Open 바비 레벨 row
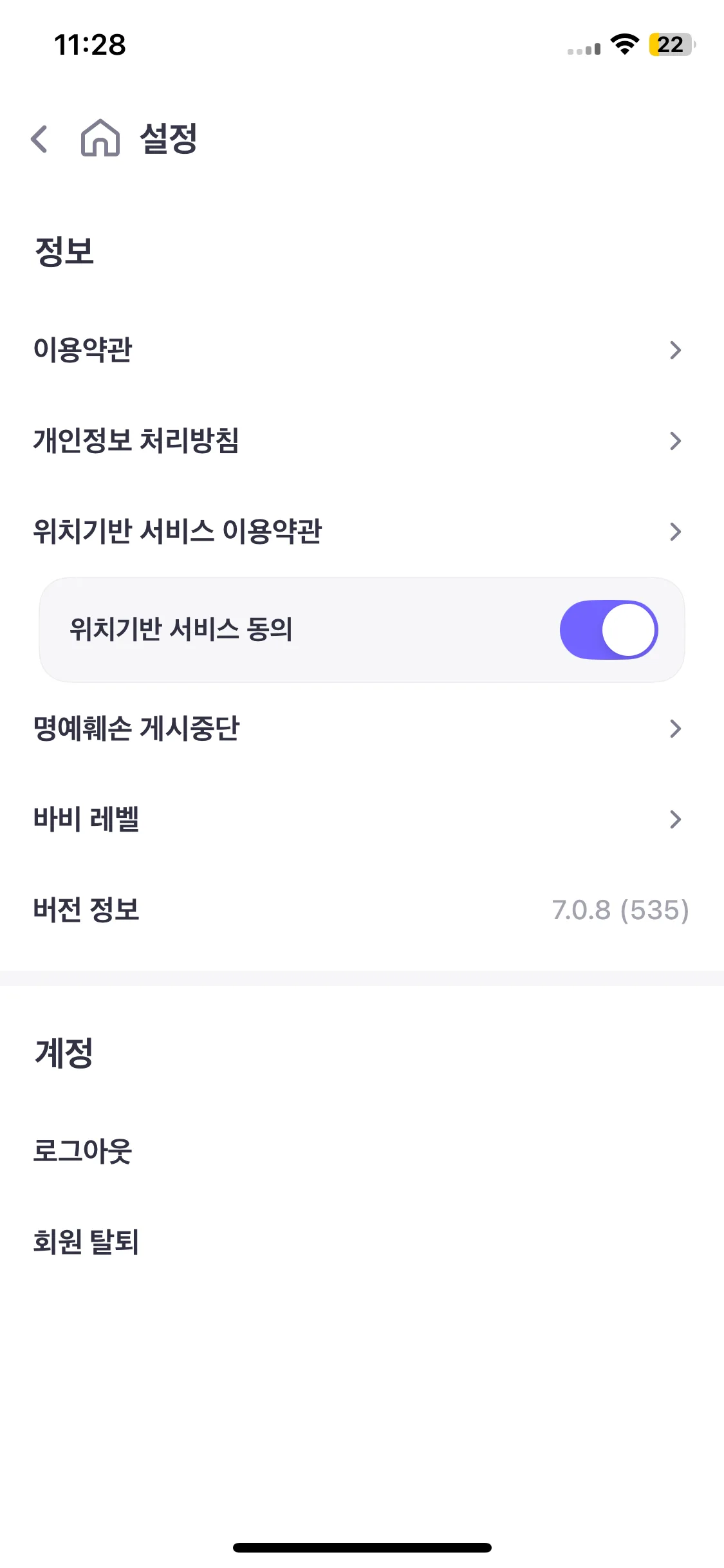The image size is (724, 1568). (x=360, y=819)
